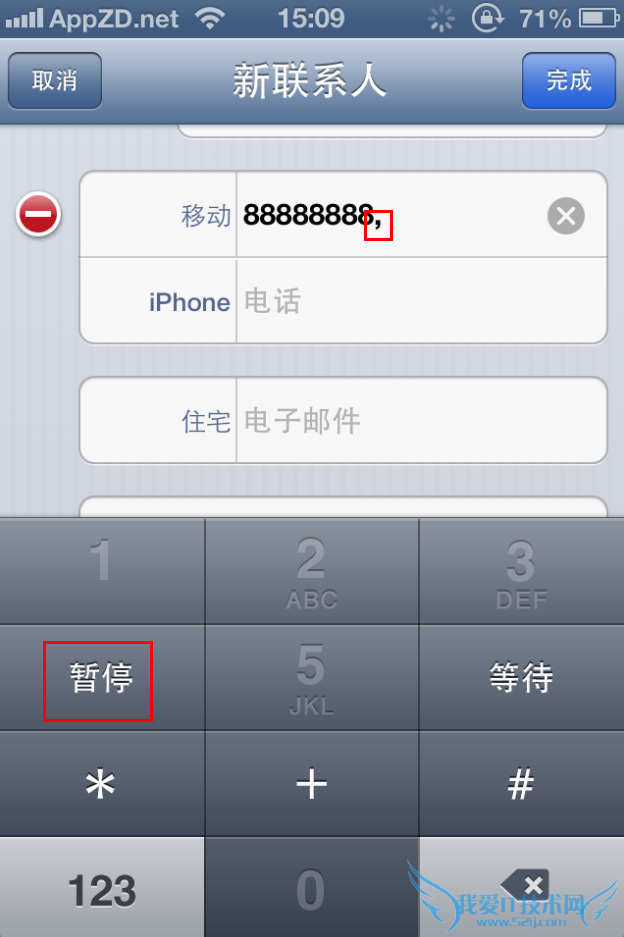Tap the asterisk key
624x937 pixels.
(x=101, y=785)
